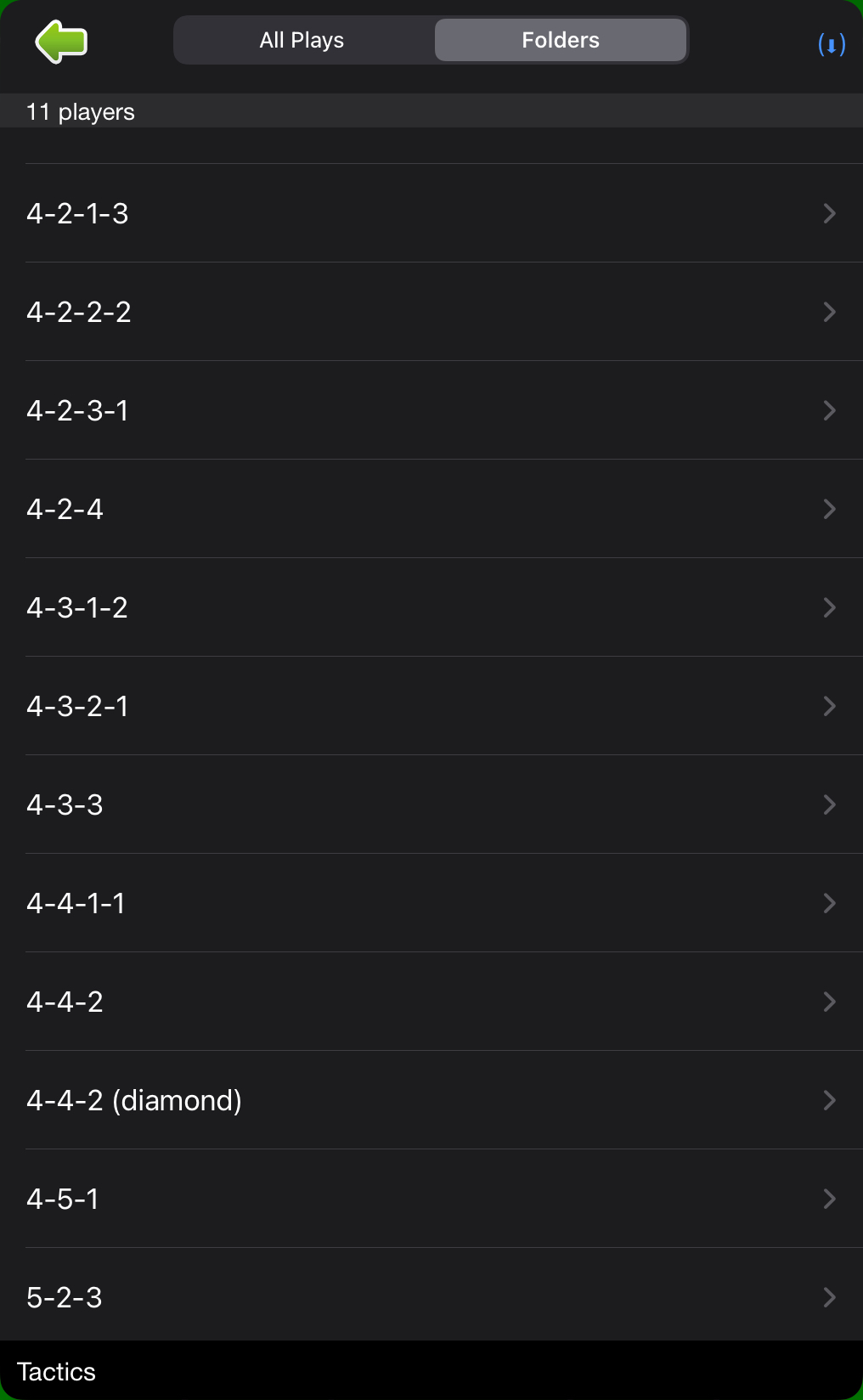View the 4-3-1-2 folder

pyautogui.click(x=431, y=607)
